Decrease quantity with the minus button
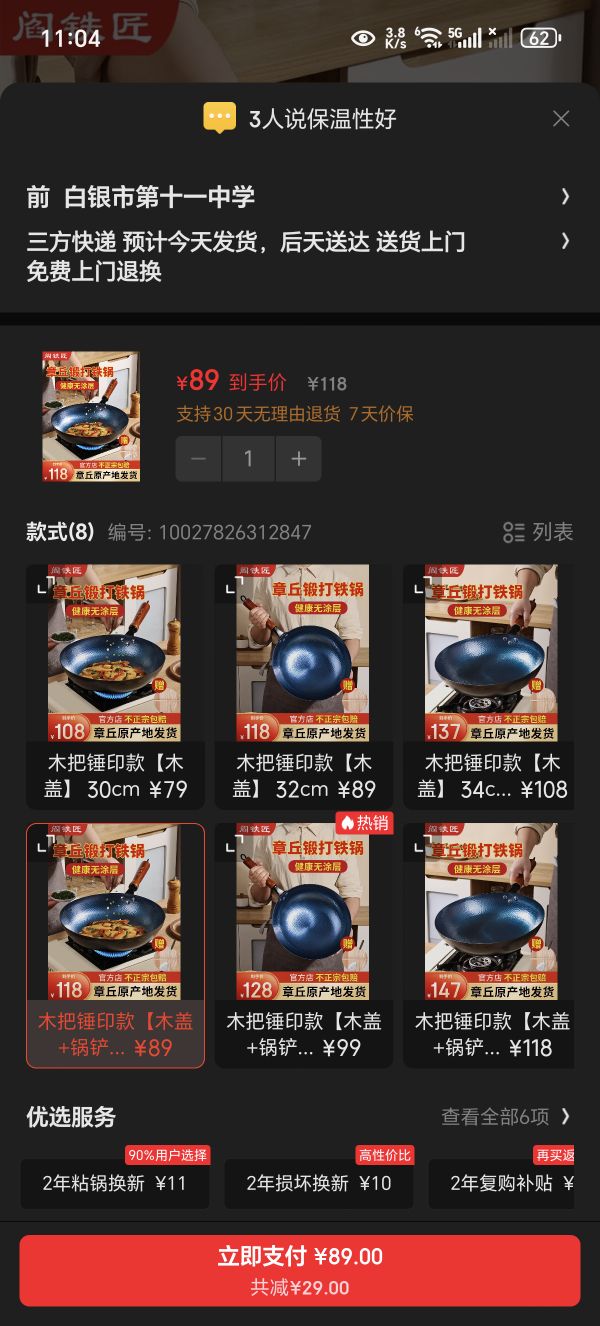Image resolution: width=600 pixels, height=1326 pixels. [198, 459]
